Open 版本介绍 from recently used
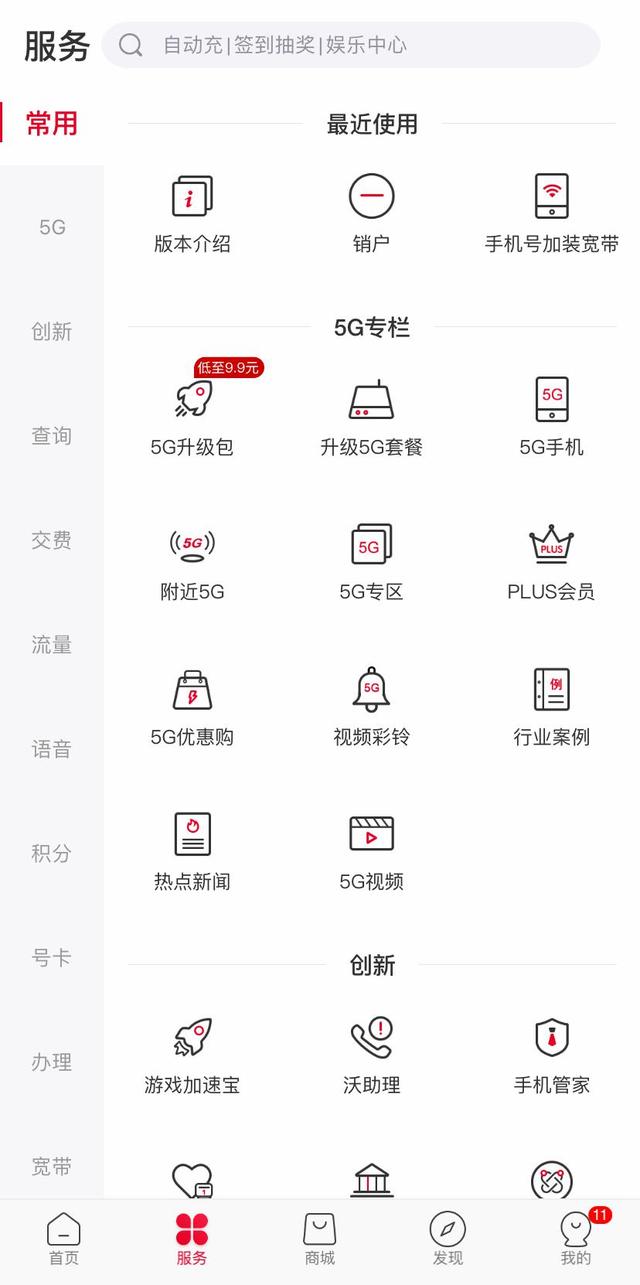Viewport: 640px width, 1285px height. pyautogui.click(x=192, y=214)
